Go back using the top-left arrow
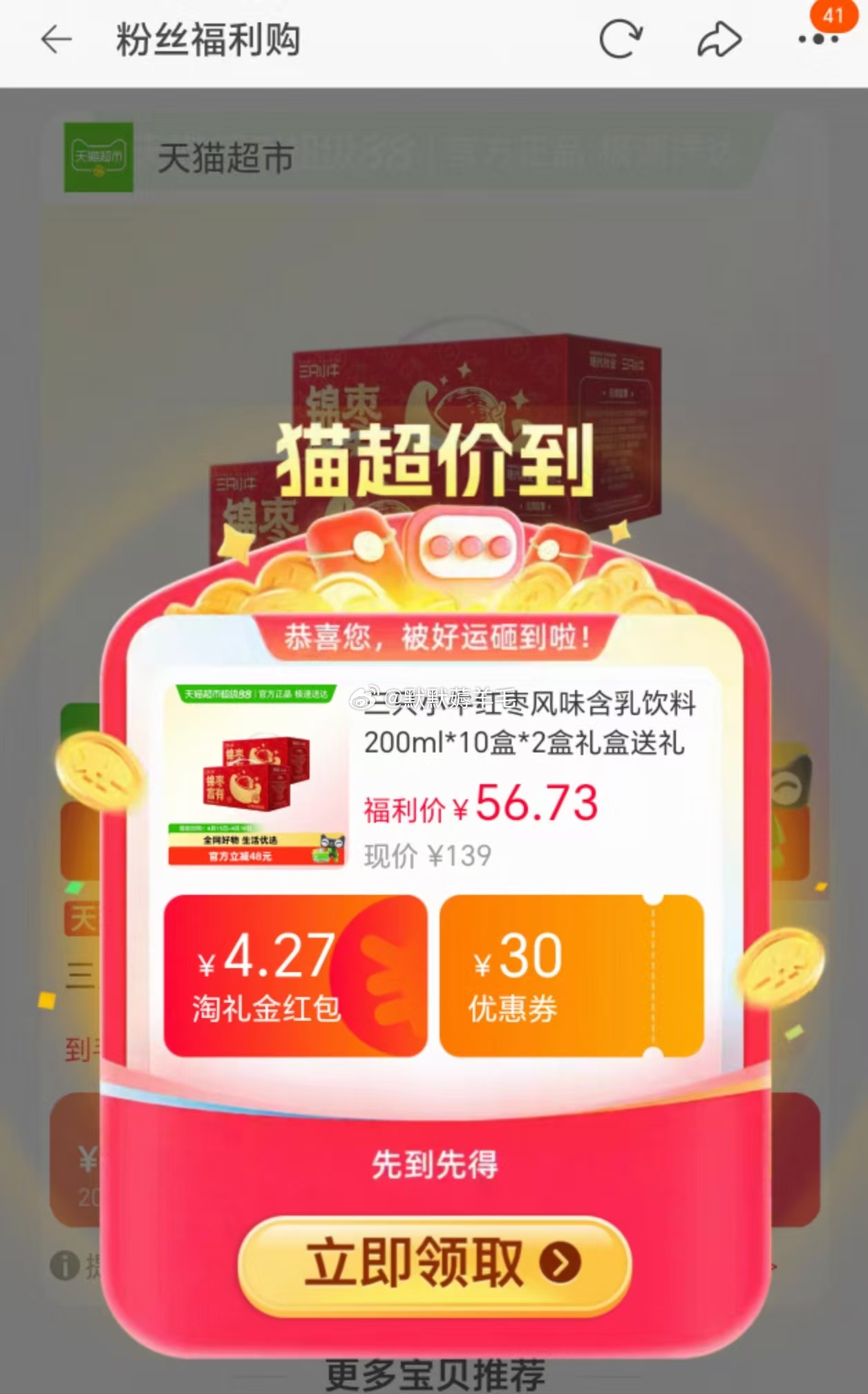 click(57, 39)
